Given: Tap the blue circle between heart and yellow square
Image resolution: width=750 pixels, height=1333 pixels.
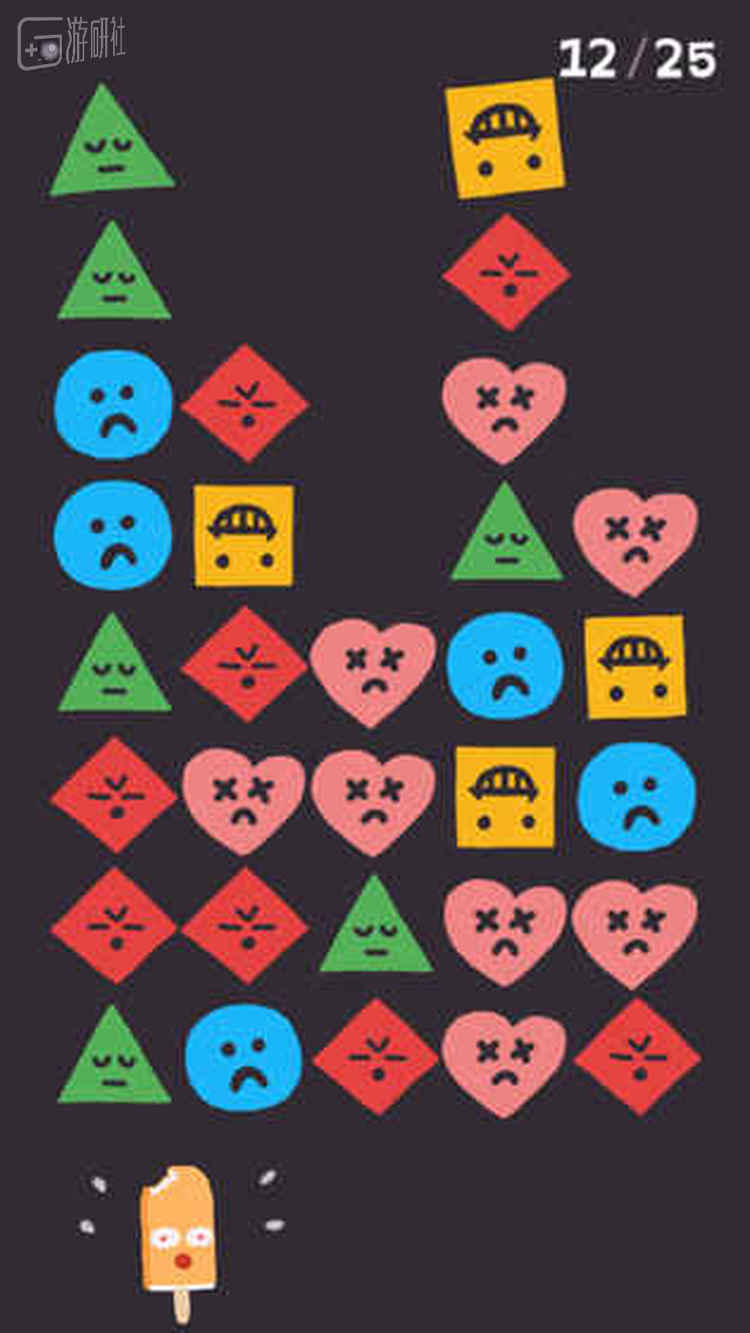Looking at the screenshot, I should click(x=505, y=666).
